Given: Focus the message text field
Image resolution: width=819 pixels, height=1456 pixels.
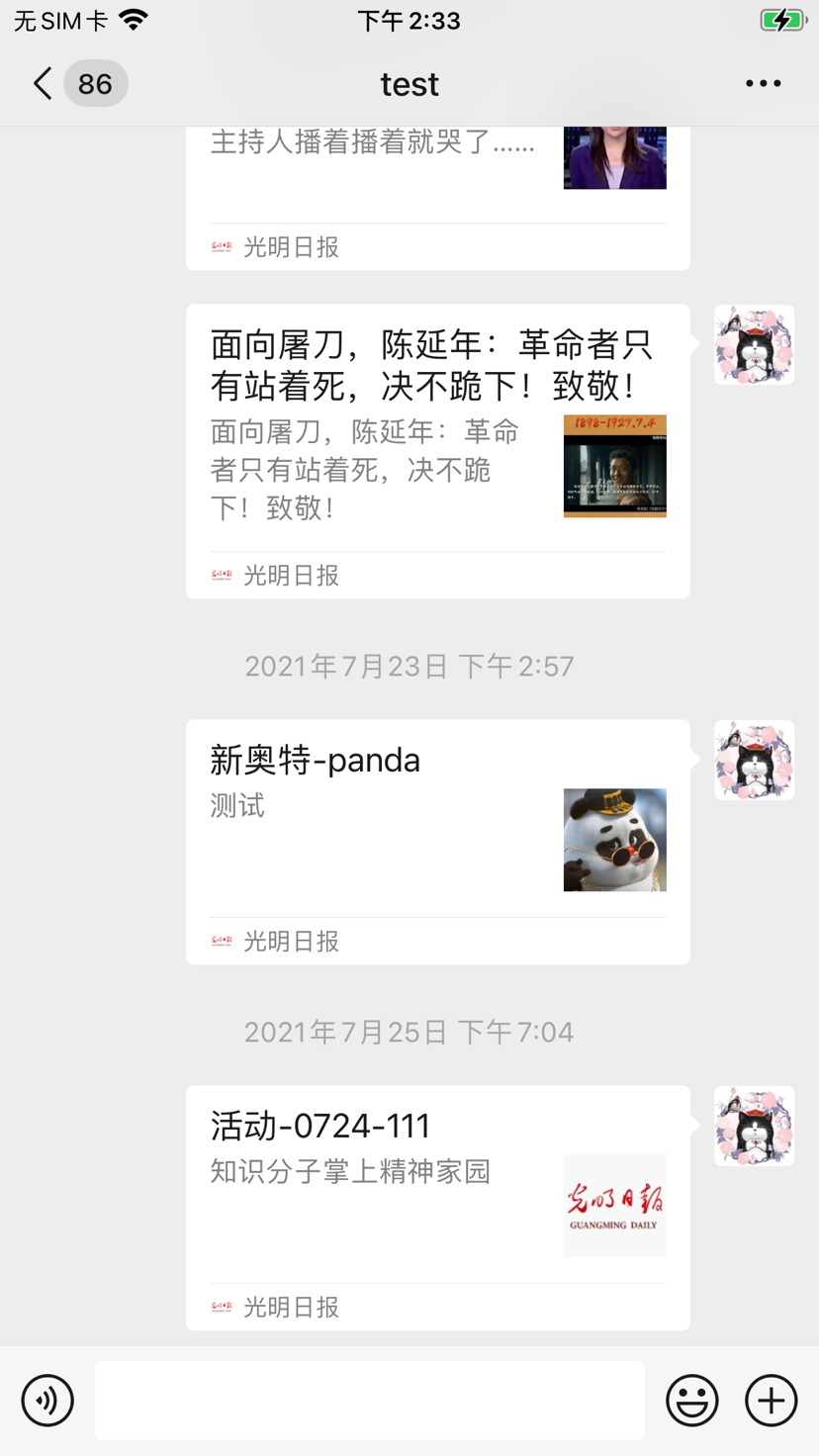Looking at the screenshot, I should [x=369, y=1400].
